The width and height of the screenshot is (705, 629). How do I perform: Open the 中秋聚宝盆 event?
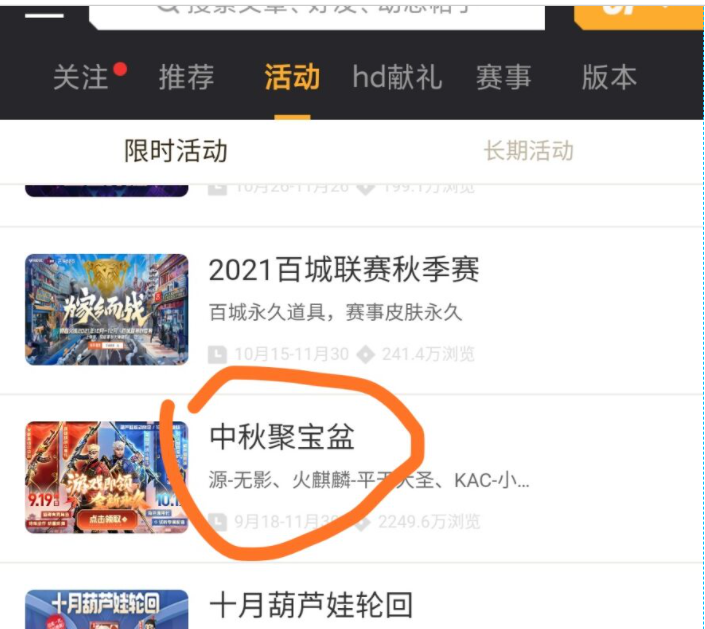(x=282, y=437)
